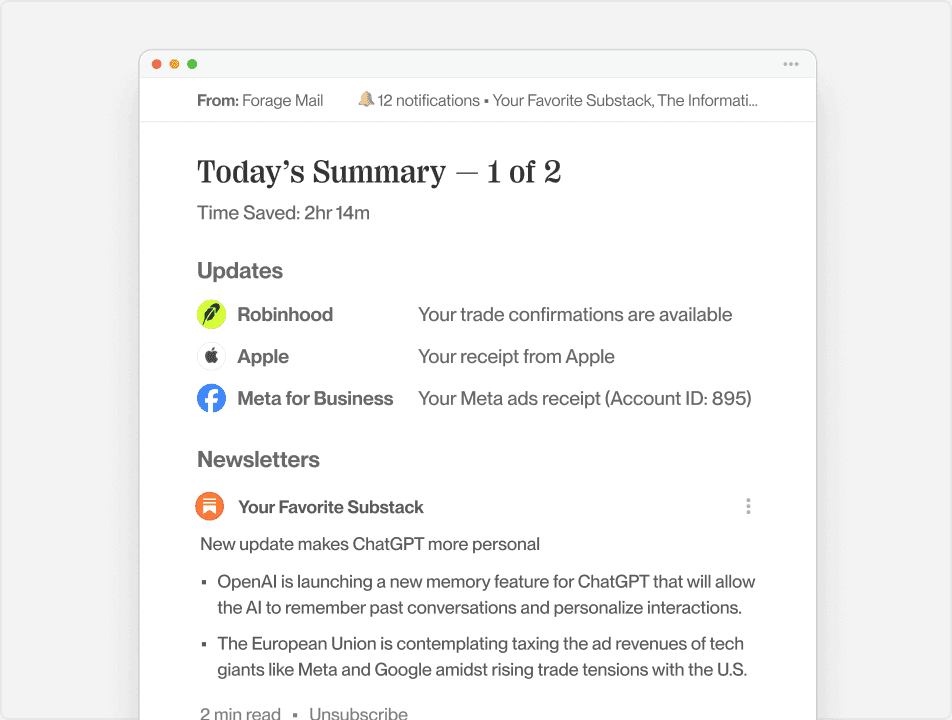Open the Your Favorite Substack newsletter
This screenshot has height=720, width=952.
pyautogui.click(x=331, y=507)
